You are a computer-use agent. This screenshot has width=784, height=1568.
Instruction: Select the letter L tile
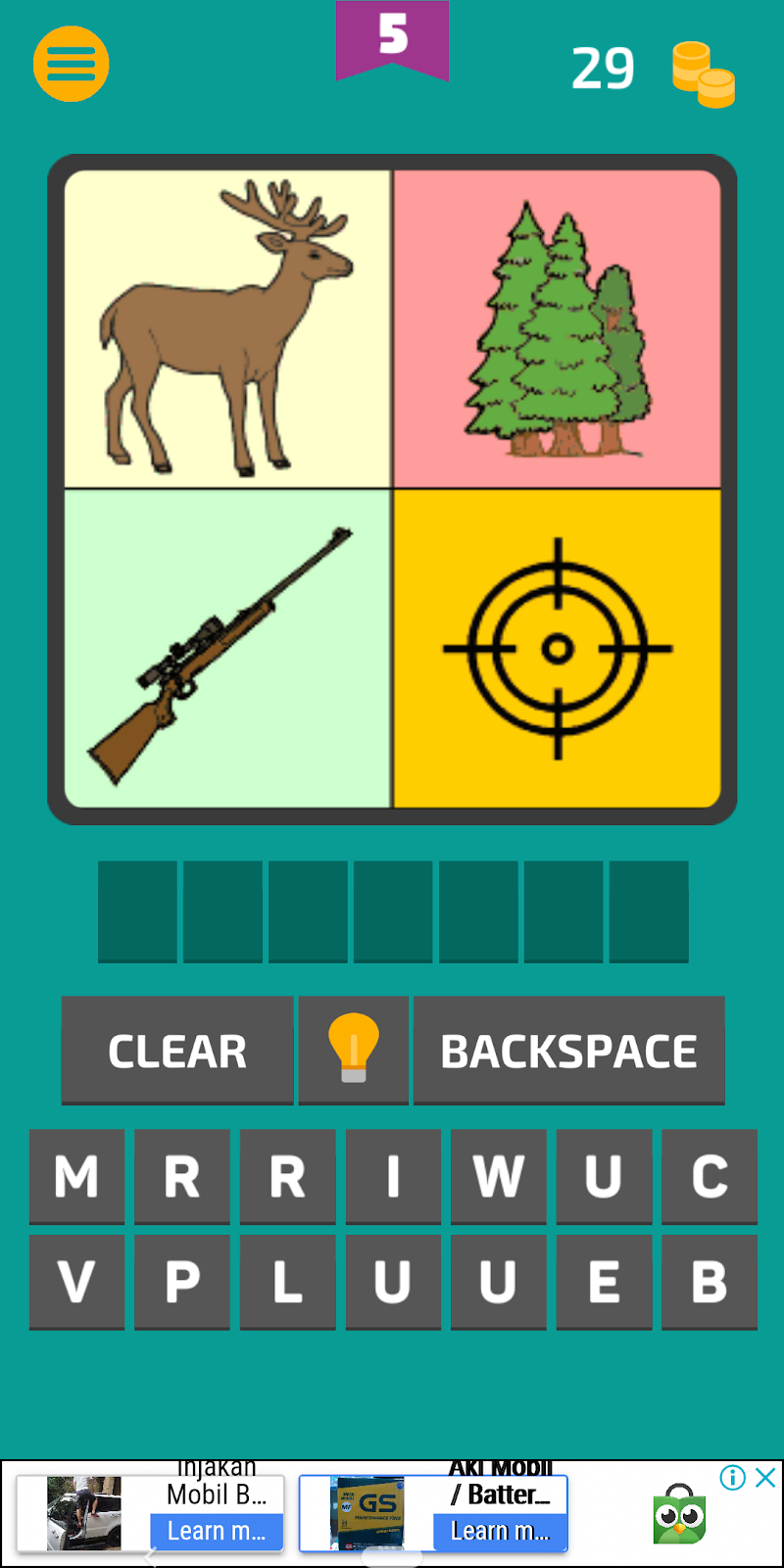pyautogui.click(x=287, y=1281)
